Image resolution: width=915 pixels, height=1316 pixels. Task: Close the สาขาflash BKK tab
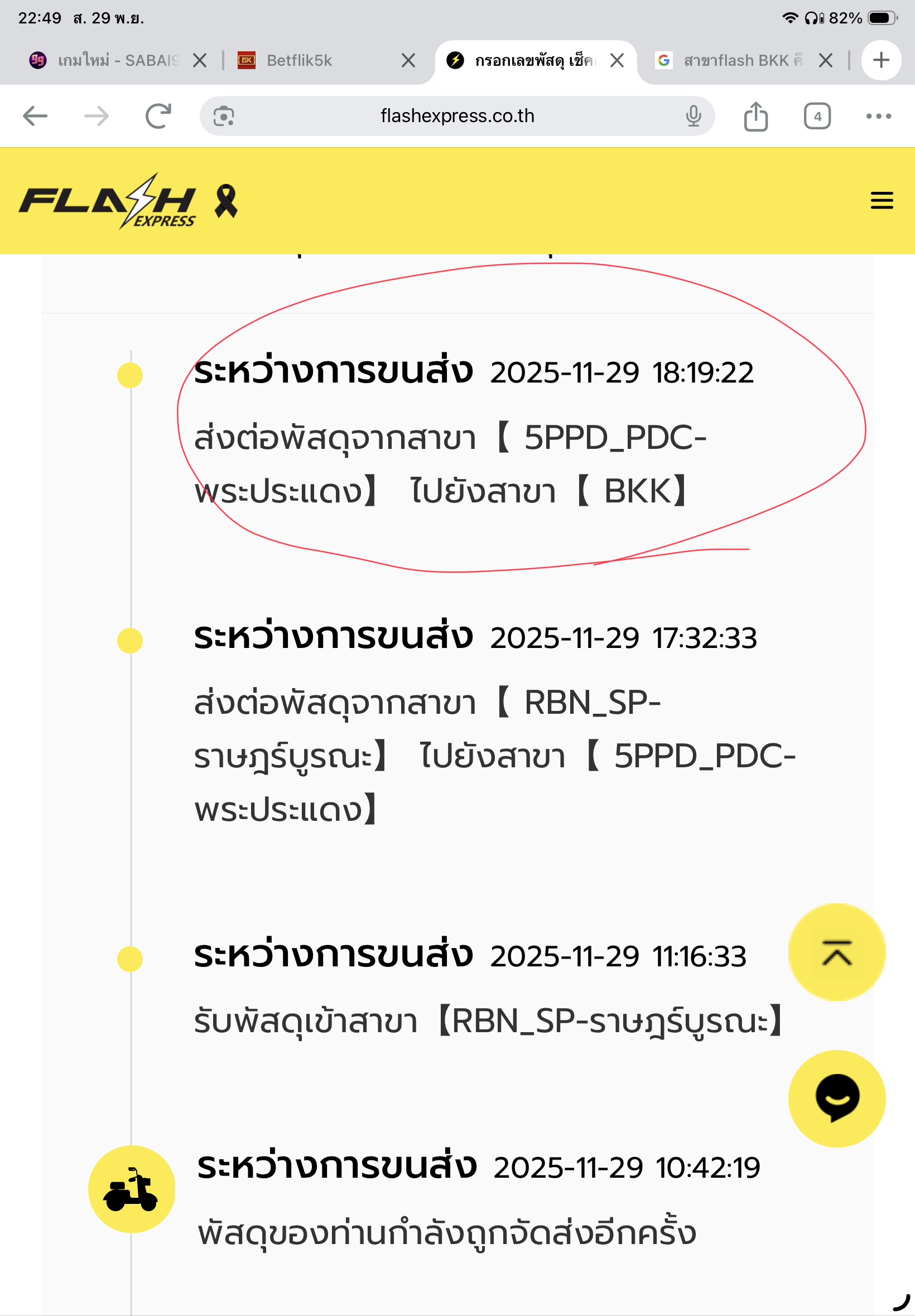pos(826,60)
